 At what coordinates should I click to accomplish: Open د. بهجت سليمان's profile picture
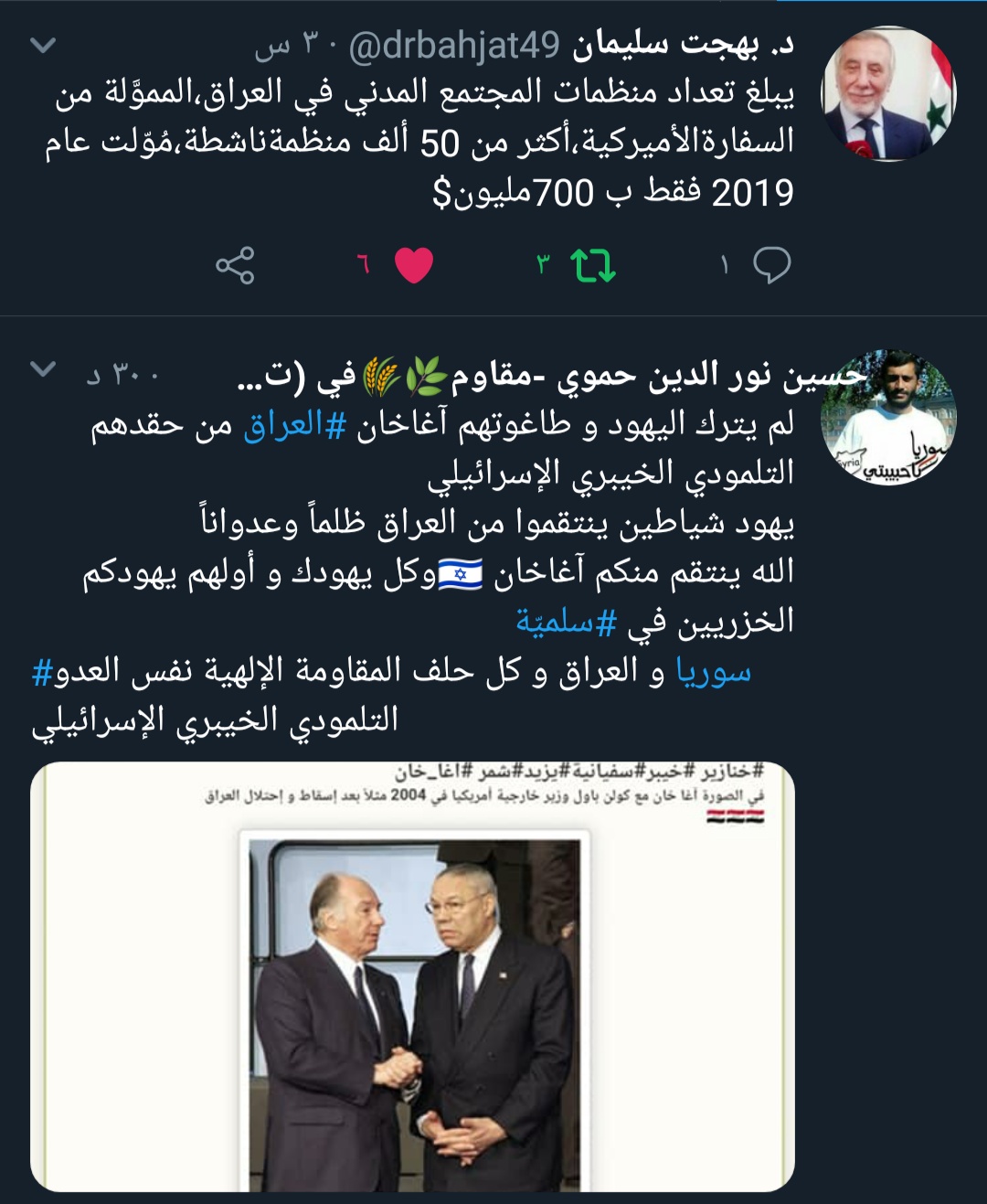click(x=888, y=94)
